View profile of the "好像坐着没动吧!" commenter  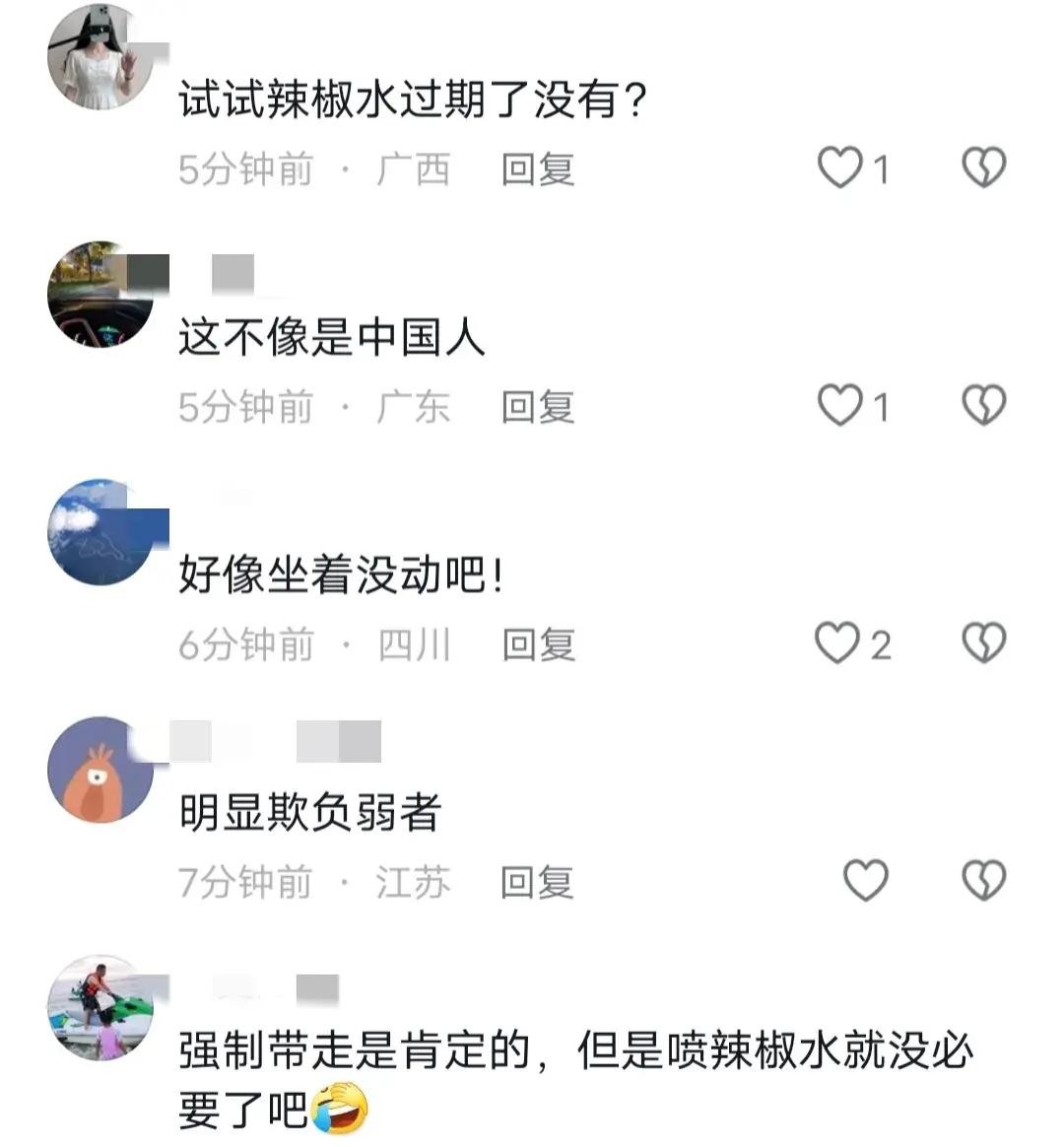(100, 532)
